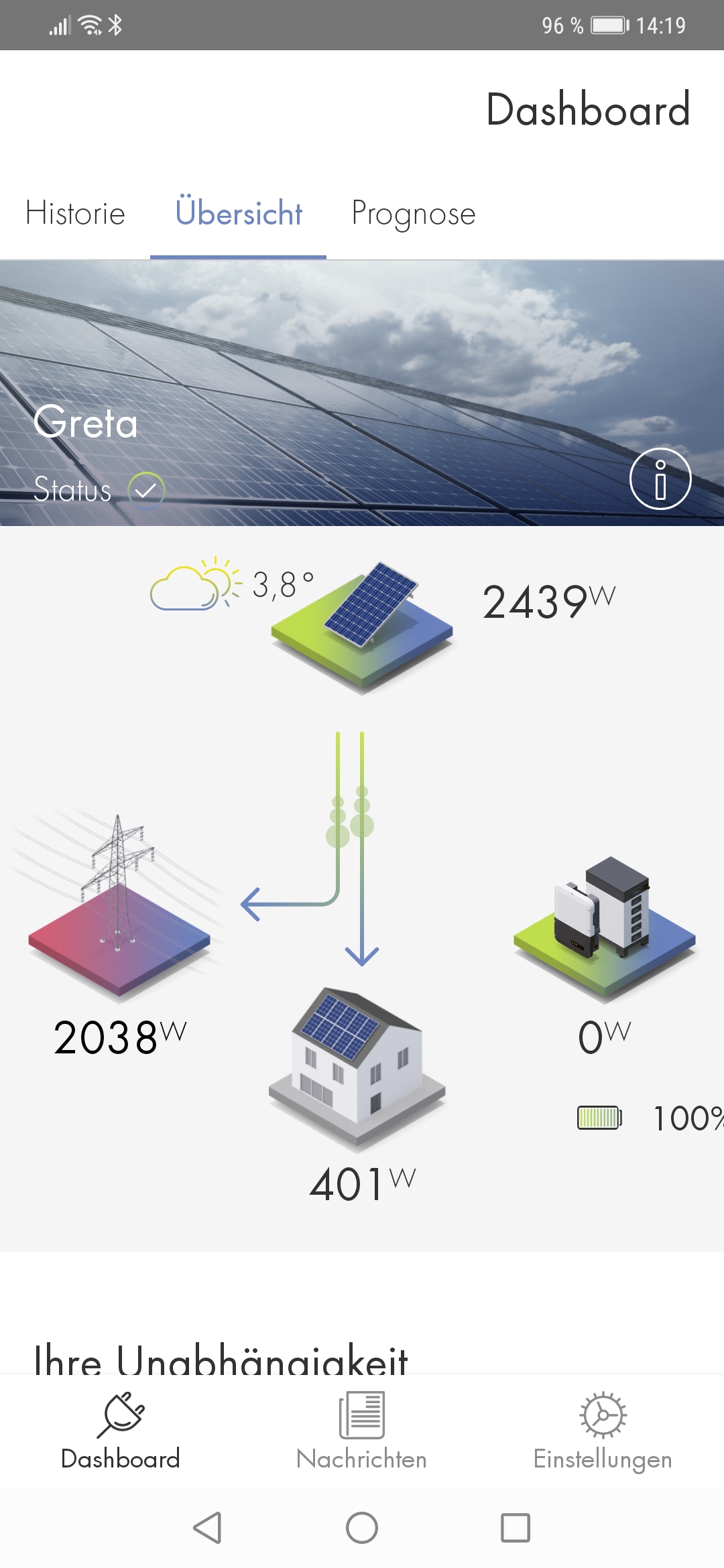Open the Prognose tab
This screenshot has width=724, height=1568.
coord(414,214)
